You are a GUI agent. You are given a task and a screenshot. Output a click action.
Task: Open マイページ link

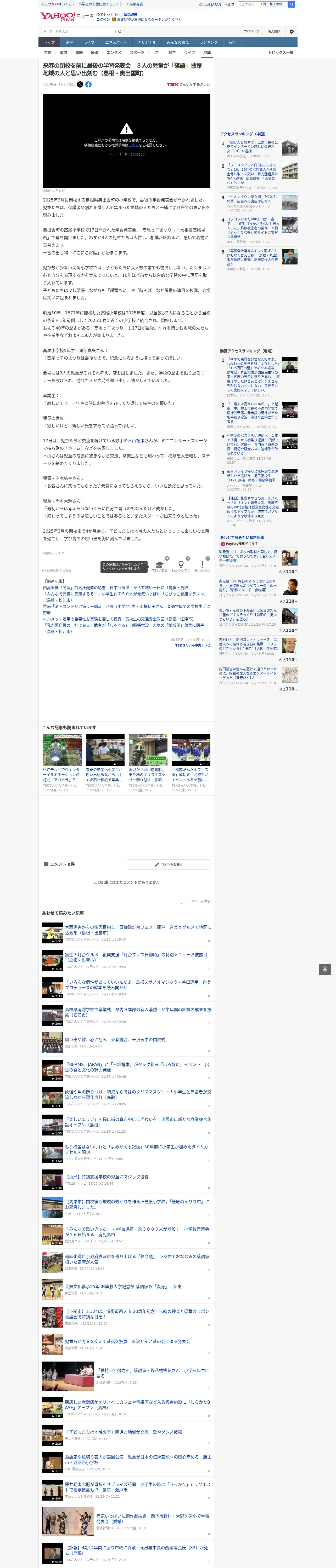pos(251,31)
